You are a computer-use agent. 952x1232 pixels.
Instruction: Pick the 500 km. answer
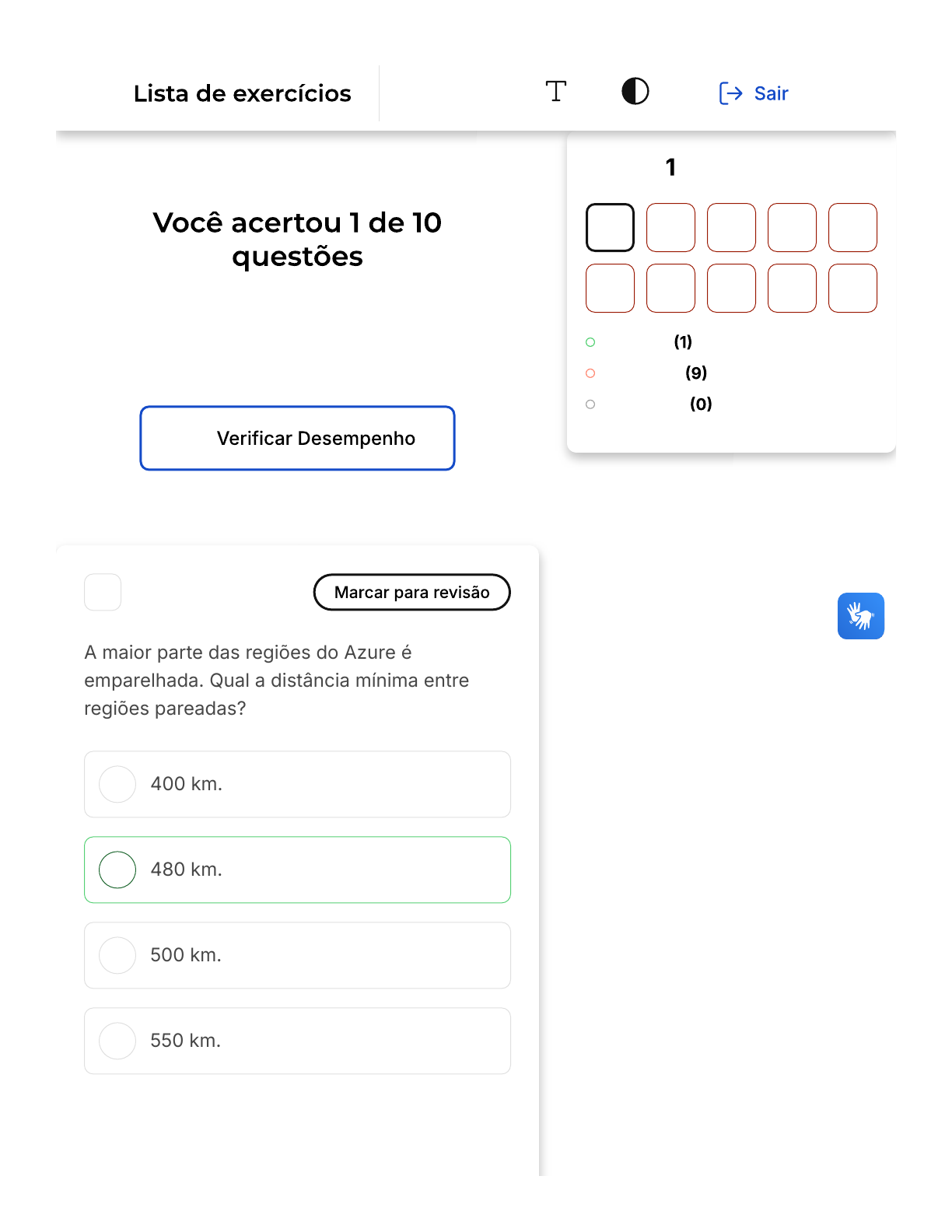297,955
